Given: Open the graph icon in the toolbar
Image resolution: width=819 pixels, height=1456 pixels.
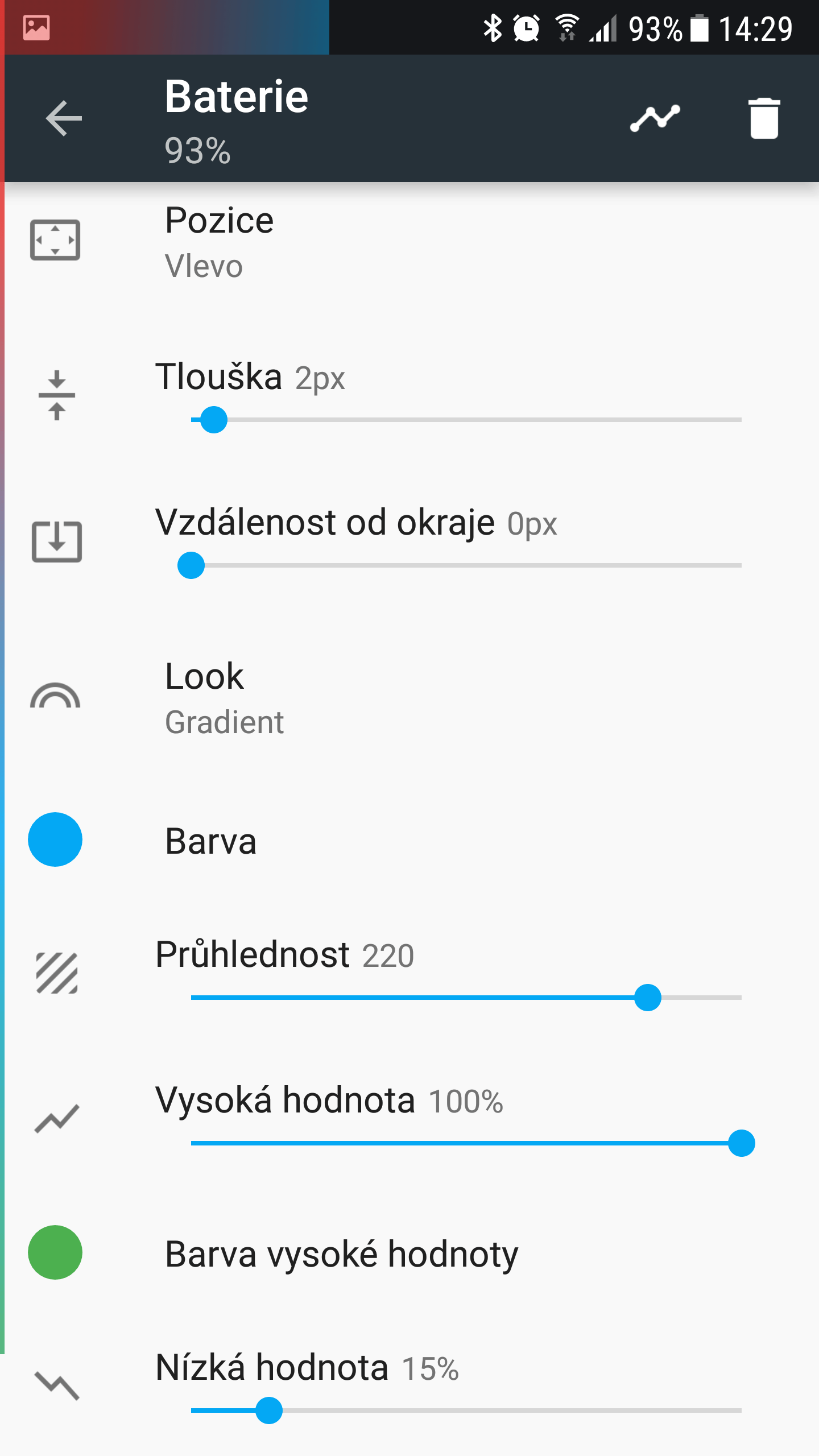Looking at the screenshot, I should coord(655,118).
